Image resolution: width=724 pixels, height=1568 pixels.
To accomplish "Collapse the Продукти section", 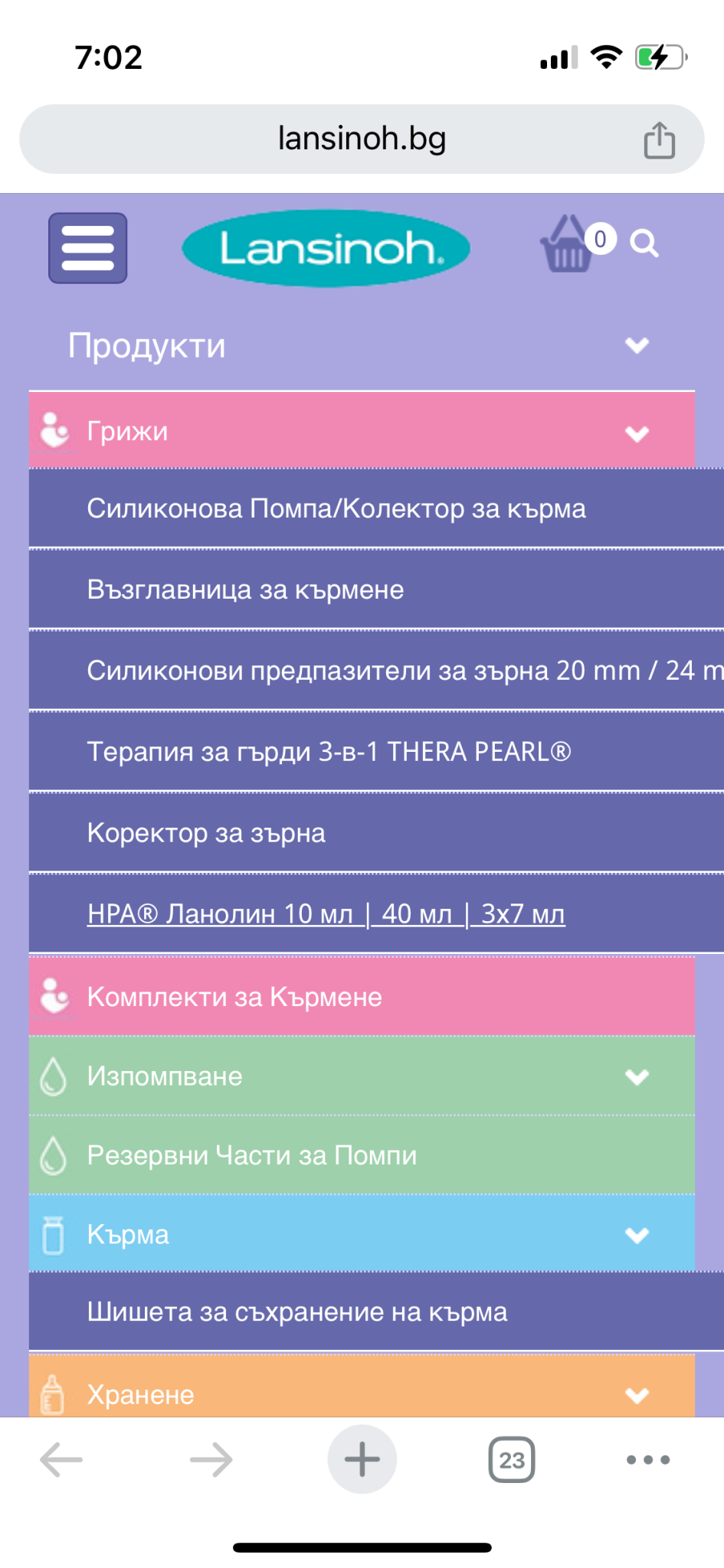I will pyautogui.click(x=637, y=345).
